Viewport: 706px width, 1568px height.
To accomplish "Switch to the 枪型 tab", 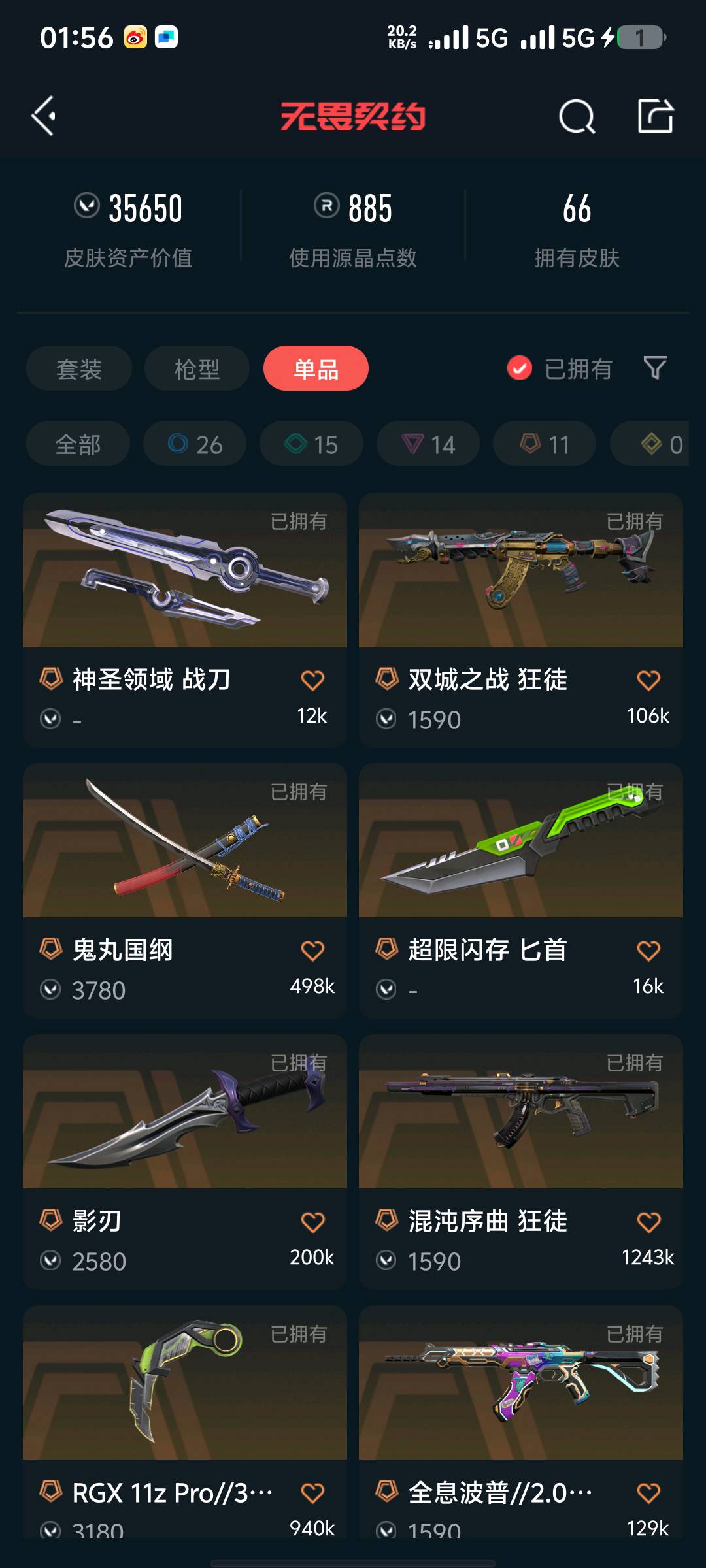I will tap(197, 369).
